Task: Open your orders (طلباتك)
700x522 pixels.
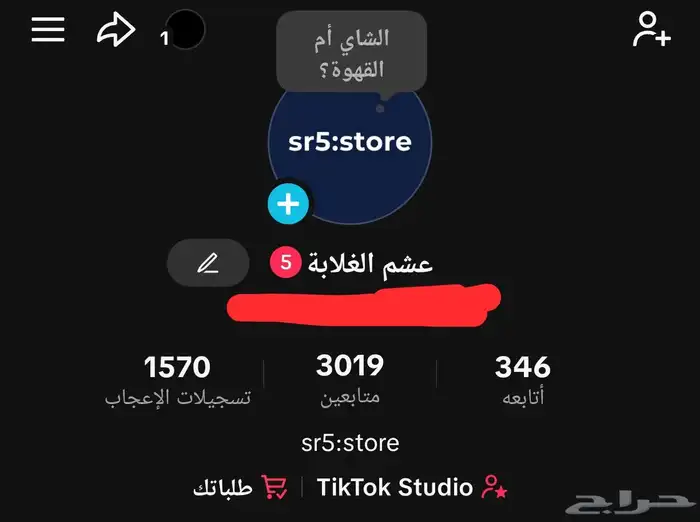Action: pyautogui.click(x=240, y=487)
